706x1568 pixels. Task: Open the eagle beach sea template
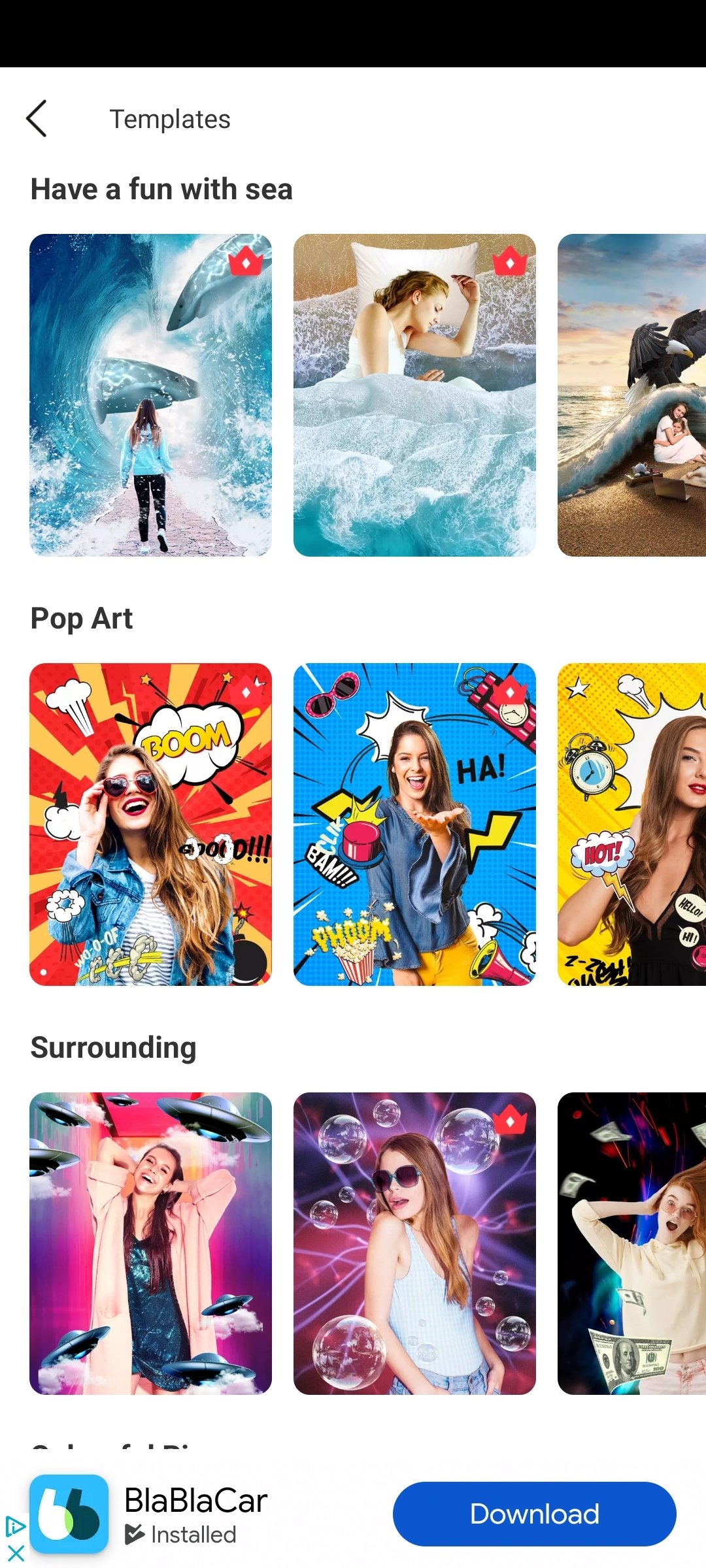(631, 395)
